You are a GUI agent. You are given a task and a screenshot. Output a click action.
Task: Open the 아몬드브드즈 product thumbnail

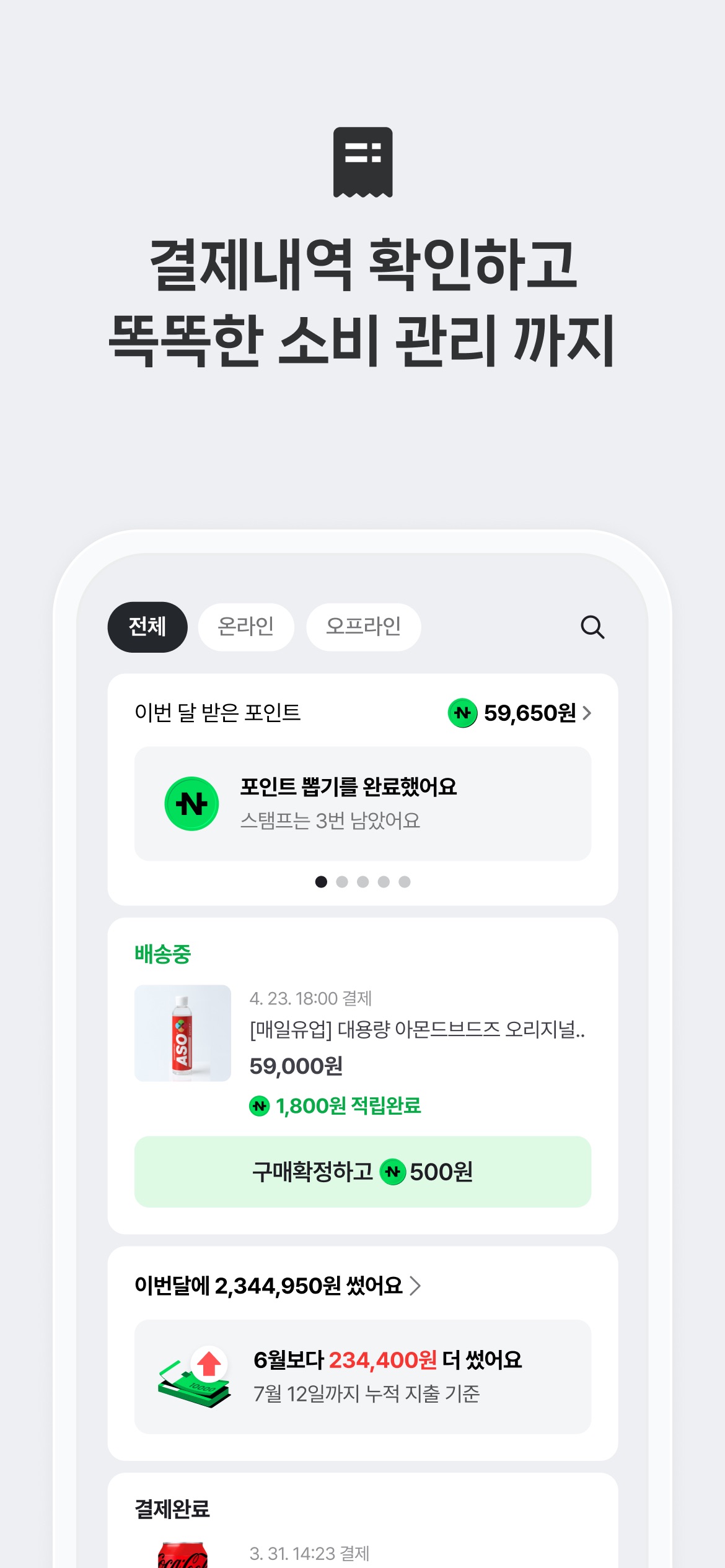(x=183, y=1034)
